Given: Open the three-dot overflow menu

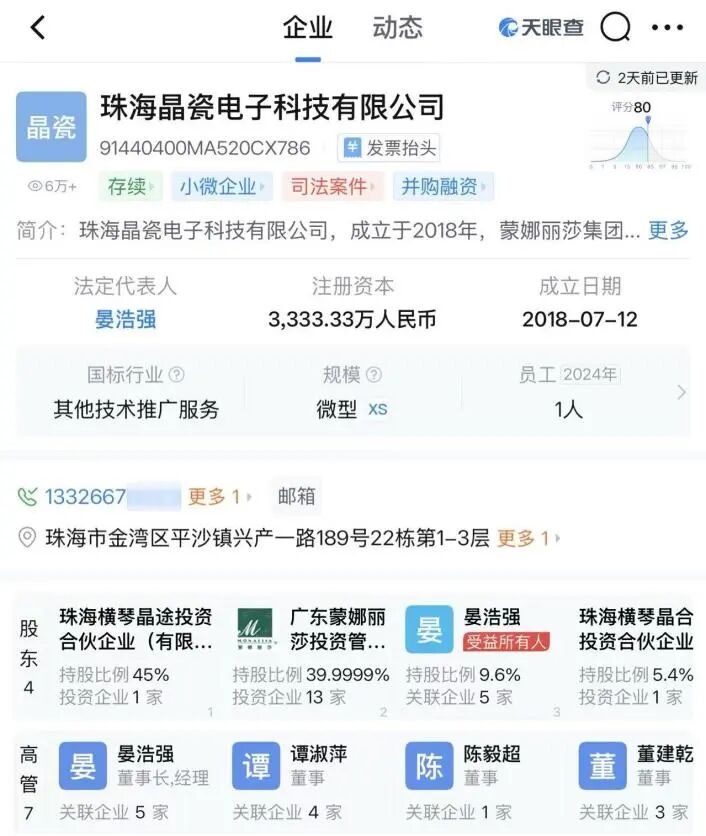Looking at the screenshot, I should pos(667,27).
